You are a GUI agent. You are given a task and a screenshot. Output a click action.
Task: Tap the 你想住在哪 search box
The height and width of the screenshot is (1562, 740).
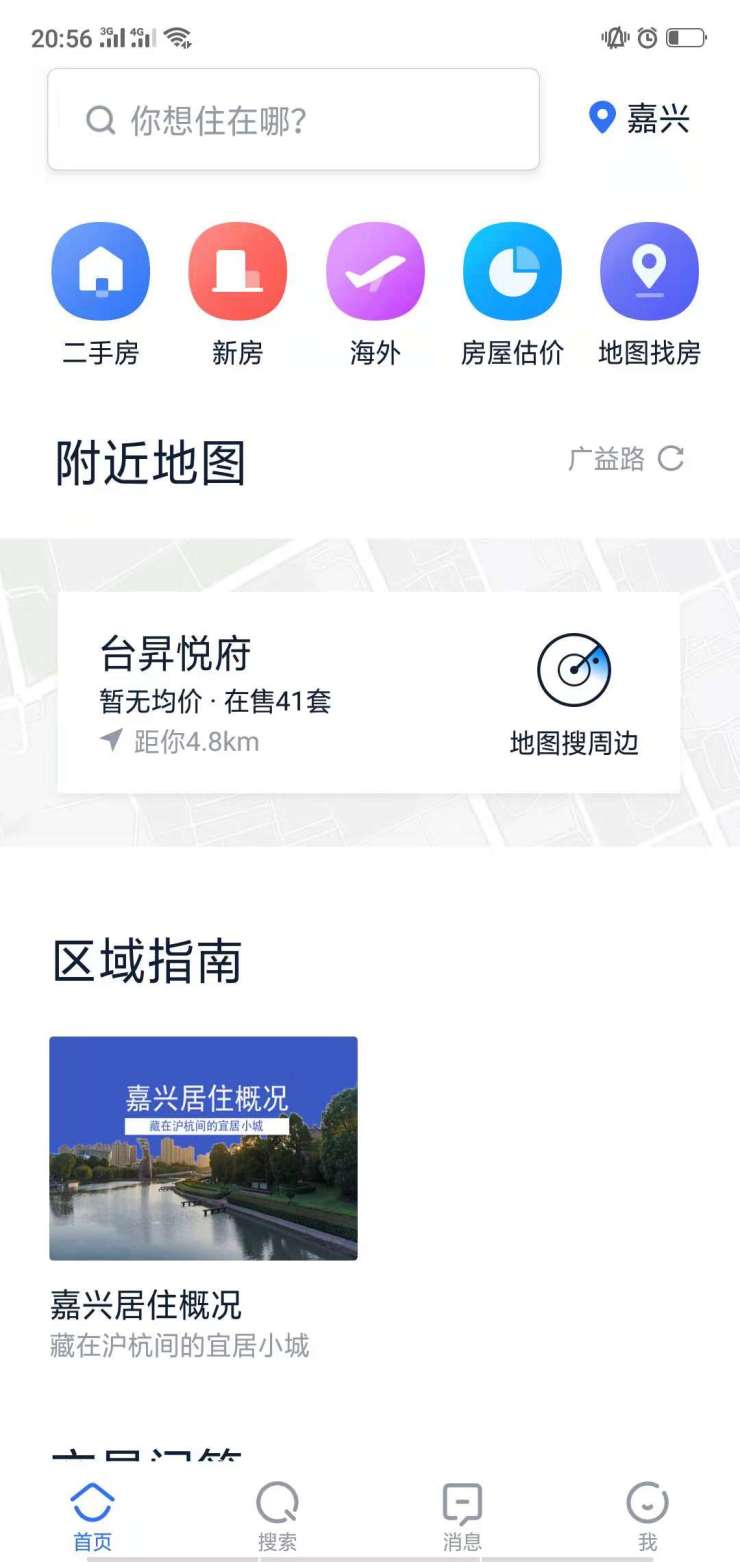[x=293, y=120]
